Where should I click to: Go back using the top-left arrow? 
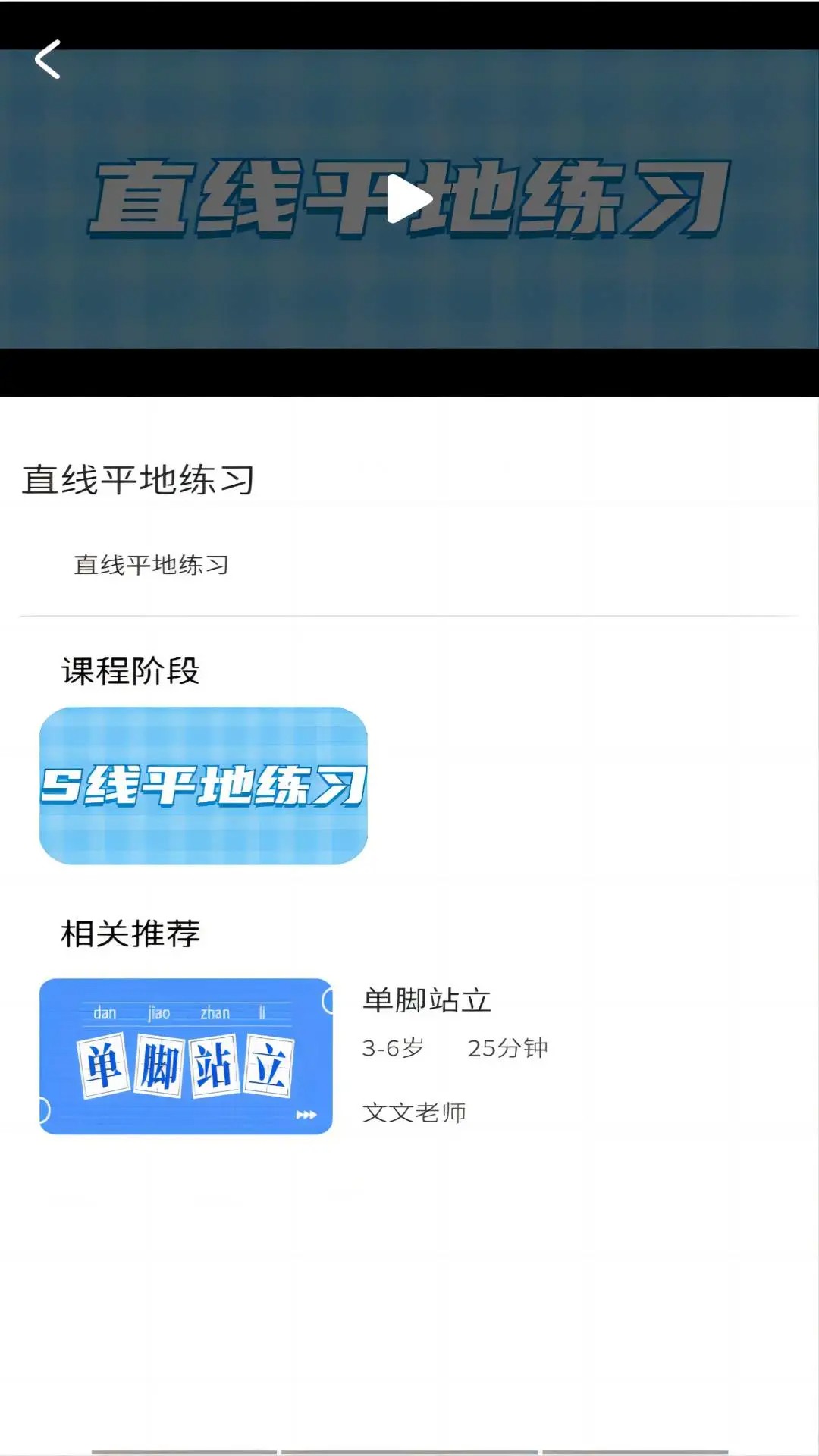click(48, 60)
